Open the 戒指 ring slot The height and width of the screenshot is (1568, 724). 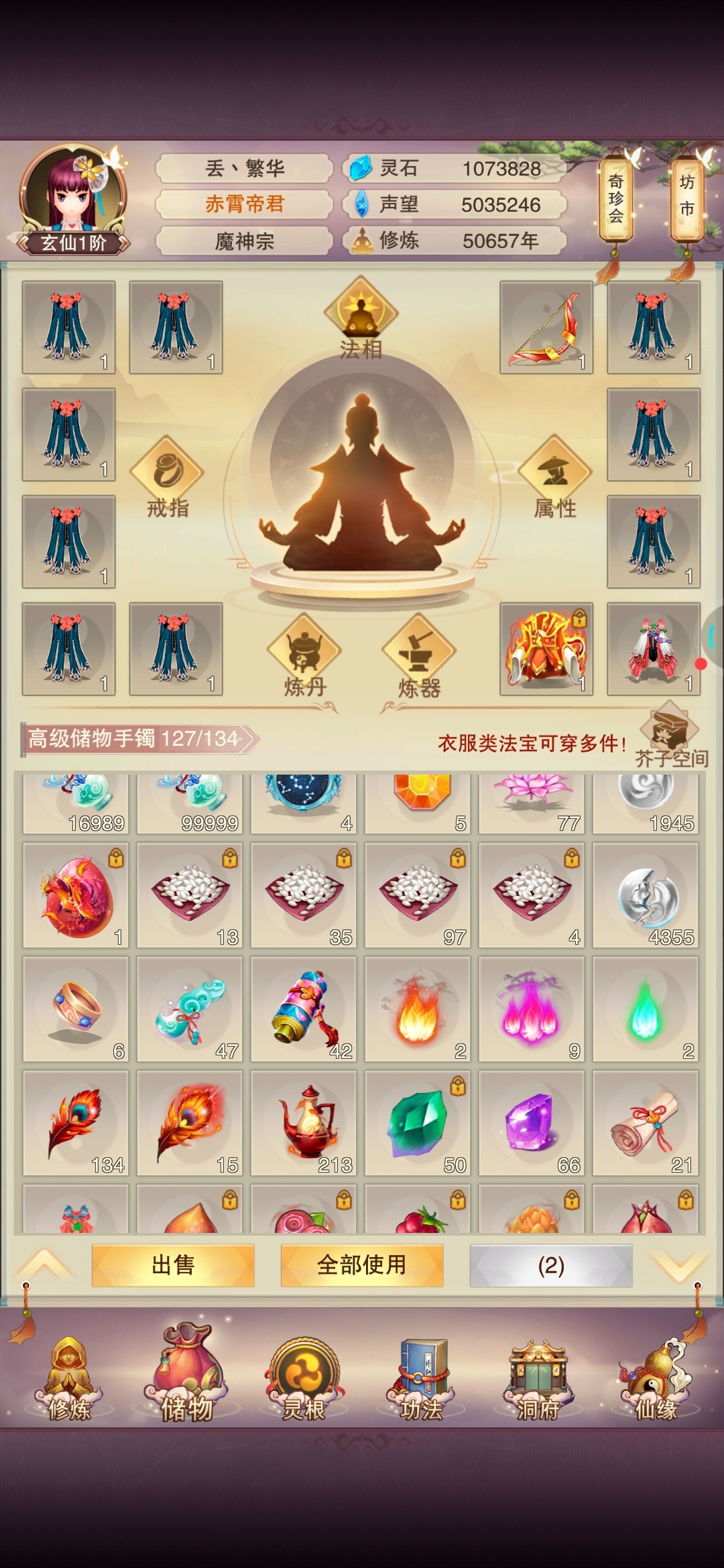tap(167, 476)
